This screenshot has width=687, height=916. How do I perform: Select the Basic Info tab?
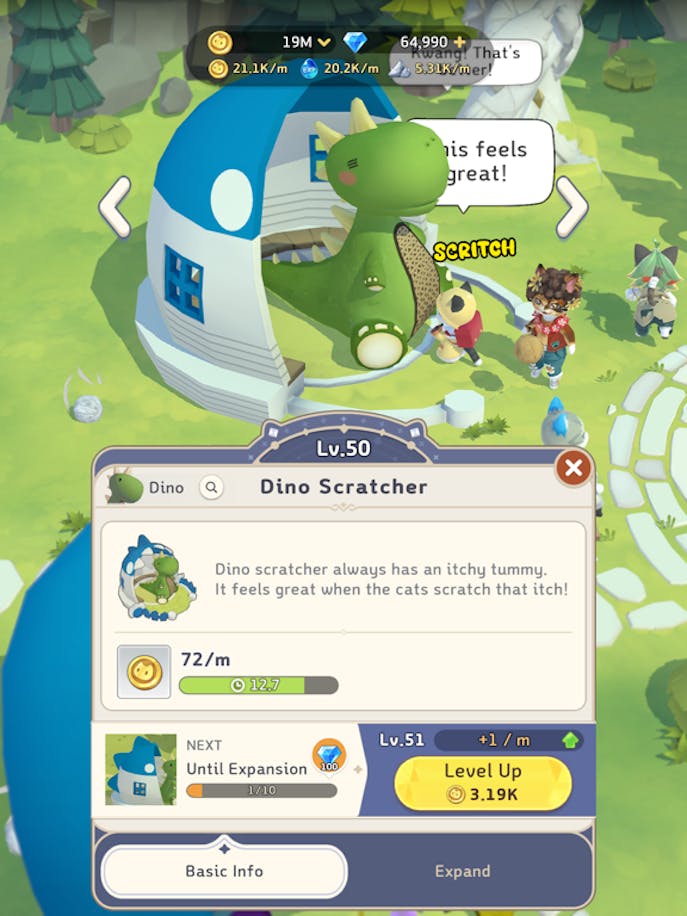coord(224,871)
